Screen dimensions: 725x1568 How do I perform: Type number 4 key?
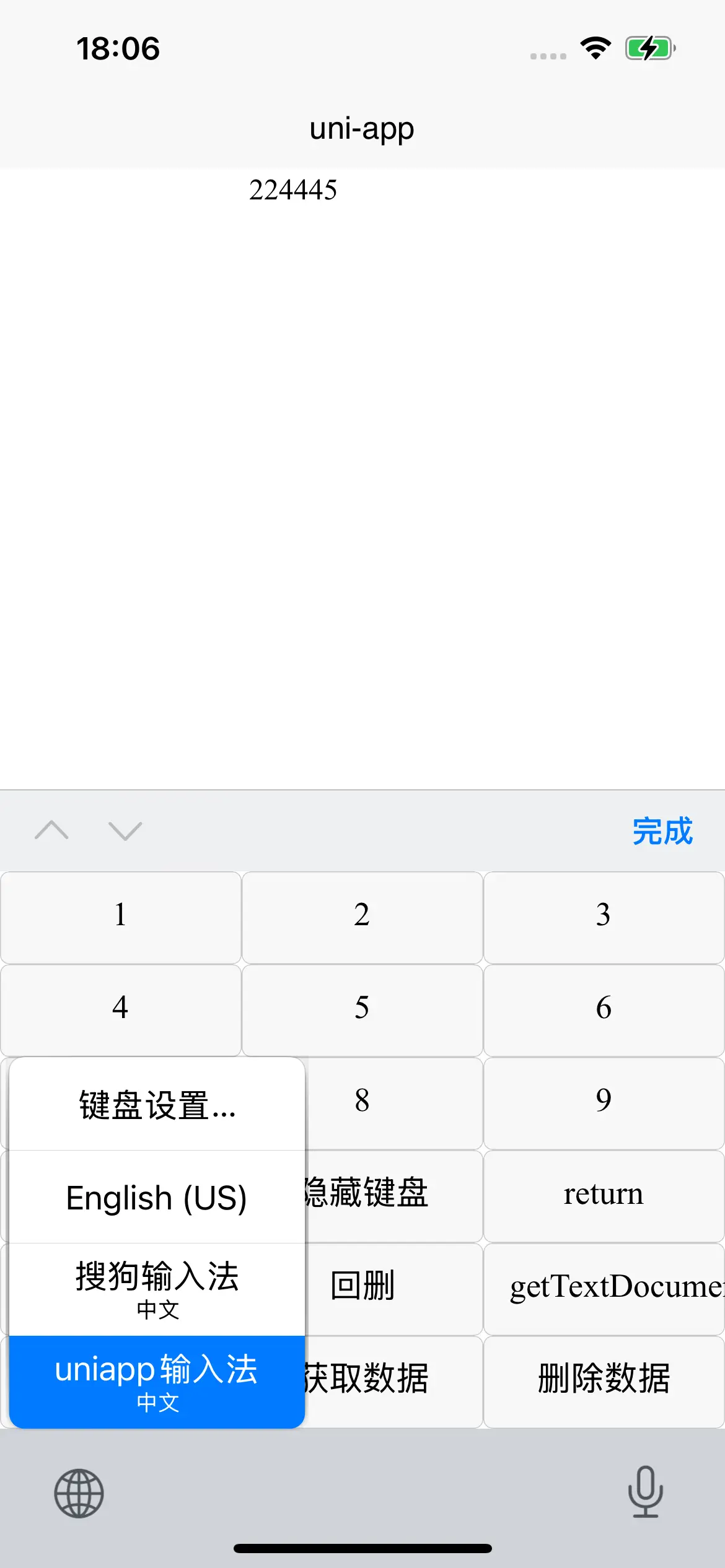(121, 1009)
